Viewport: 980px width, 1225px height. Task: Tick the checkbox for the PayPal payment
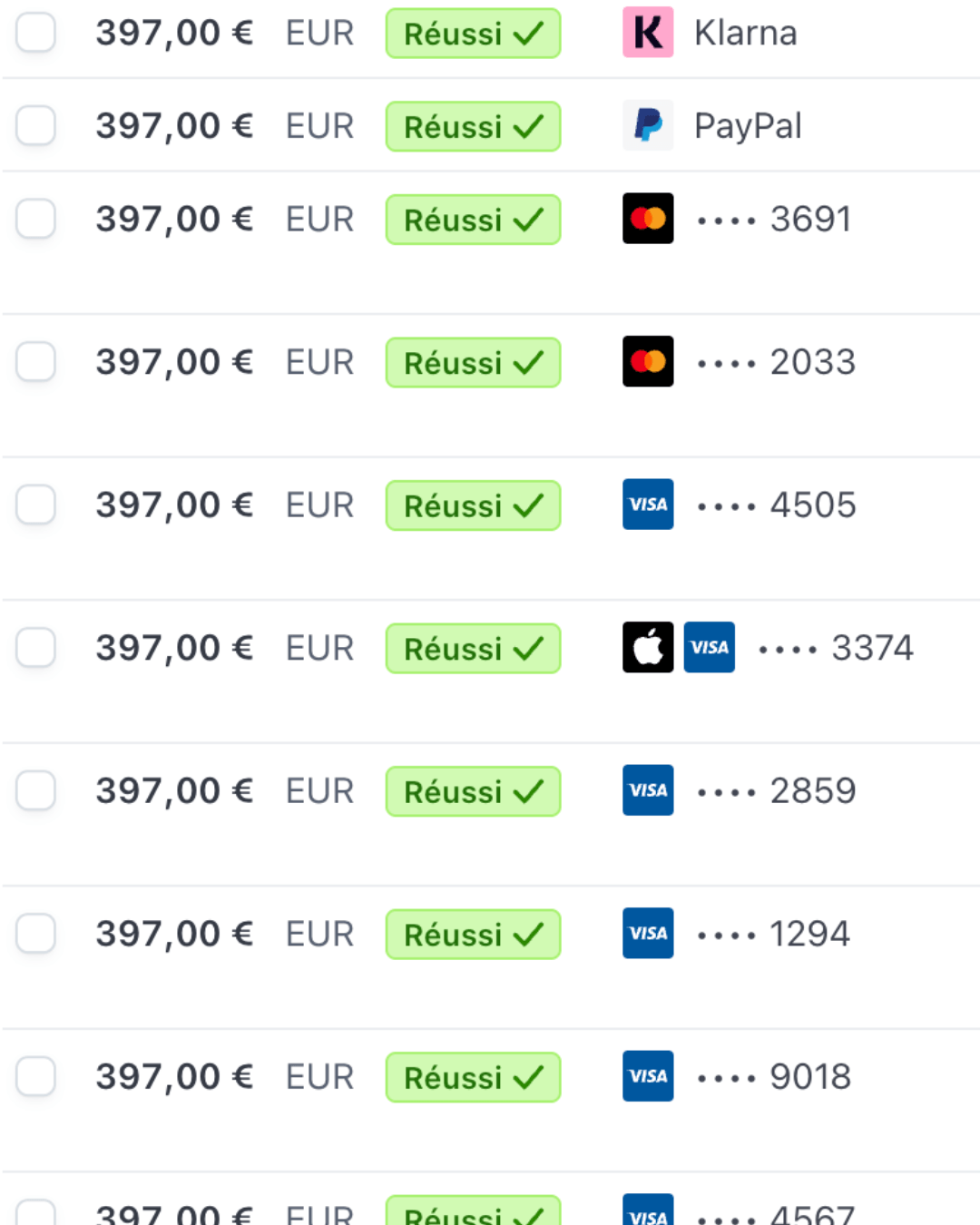coord(36,126)
